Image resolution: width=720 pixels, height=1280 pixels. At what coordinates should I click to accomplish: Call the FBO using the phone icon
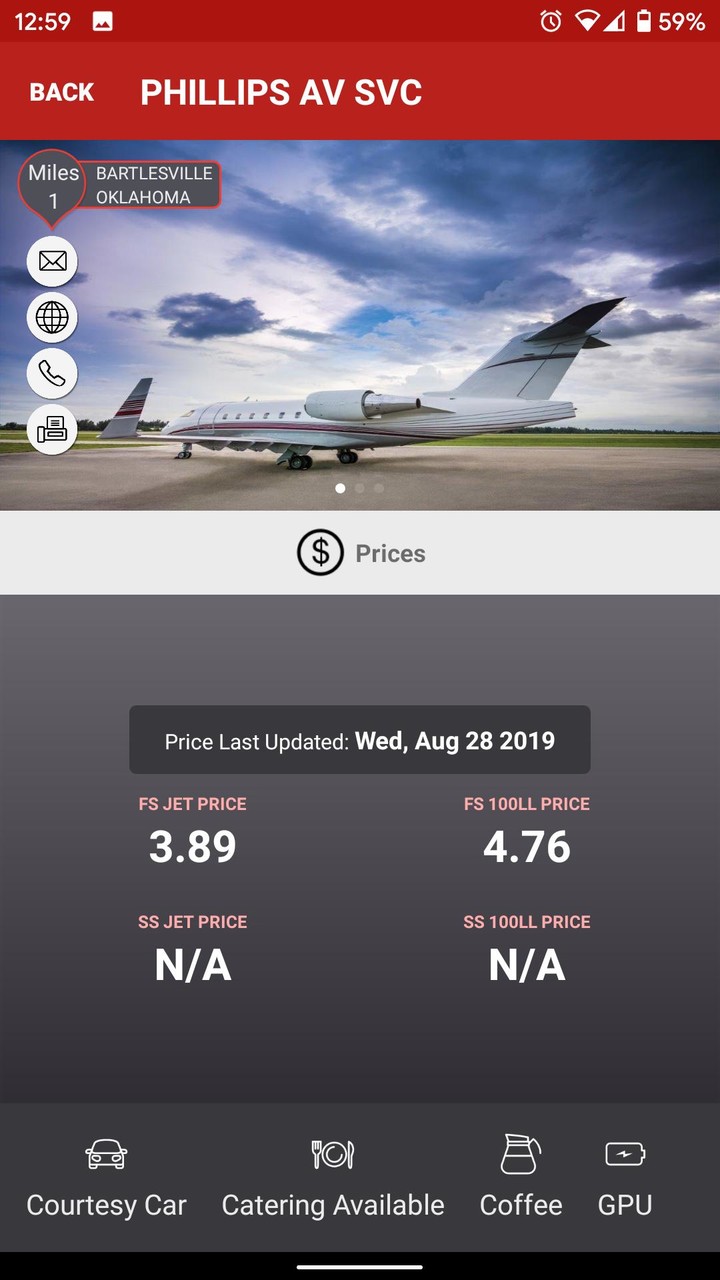(52, 374)
